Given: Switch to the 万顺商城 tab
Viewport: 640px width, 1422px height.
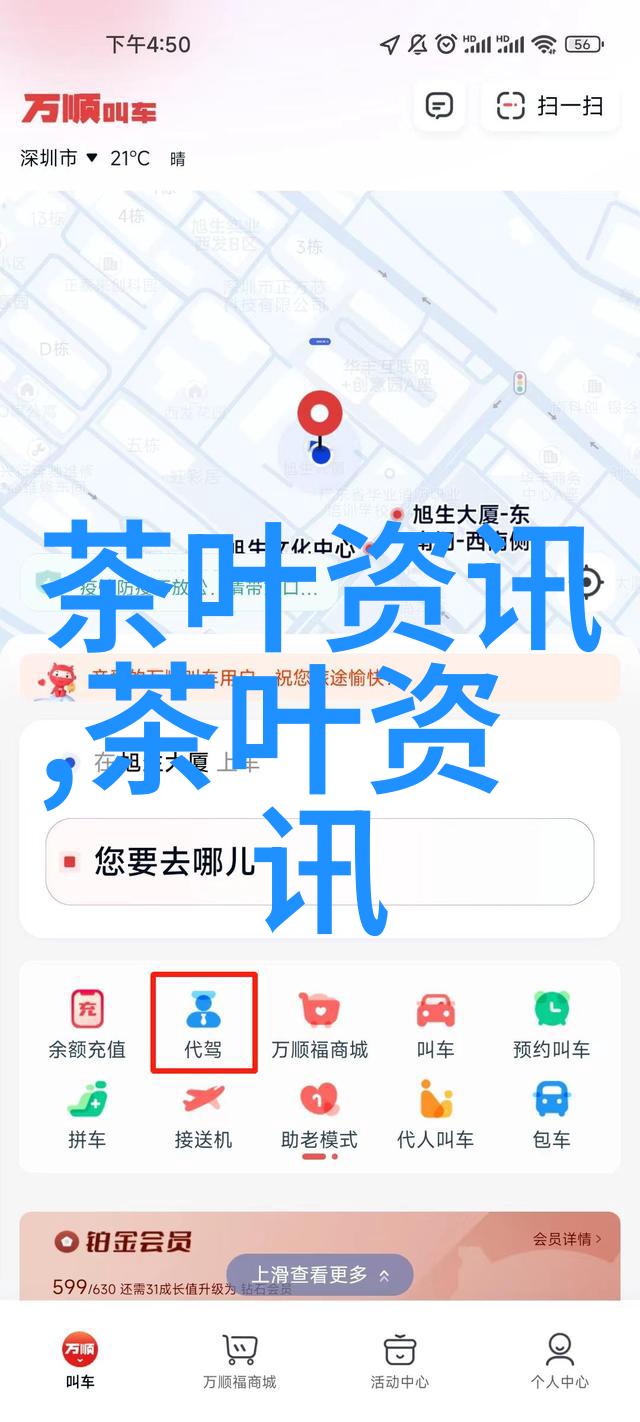Looking at the screenshot, I should [x=239, y=1360].
